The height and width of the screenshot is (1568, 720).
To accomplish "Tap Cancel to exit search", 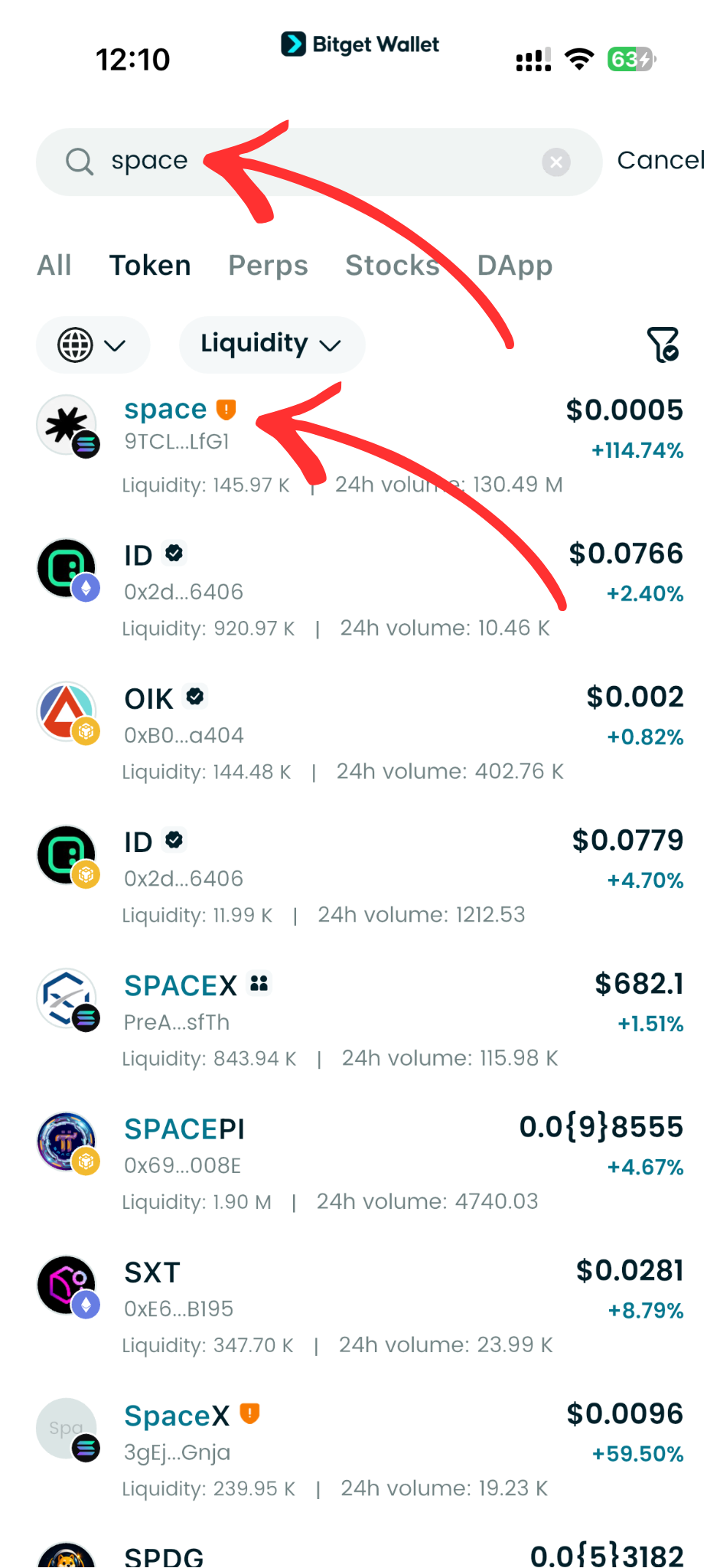I will (660, 160).
